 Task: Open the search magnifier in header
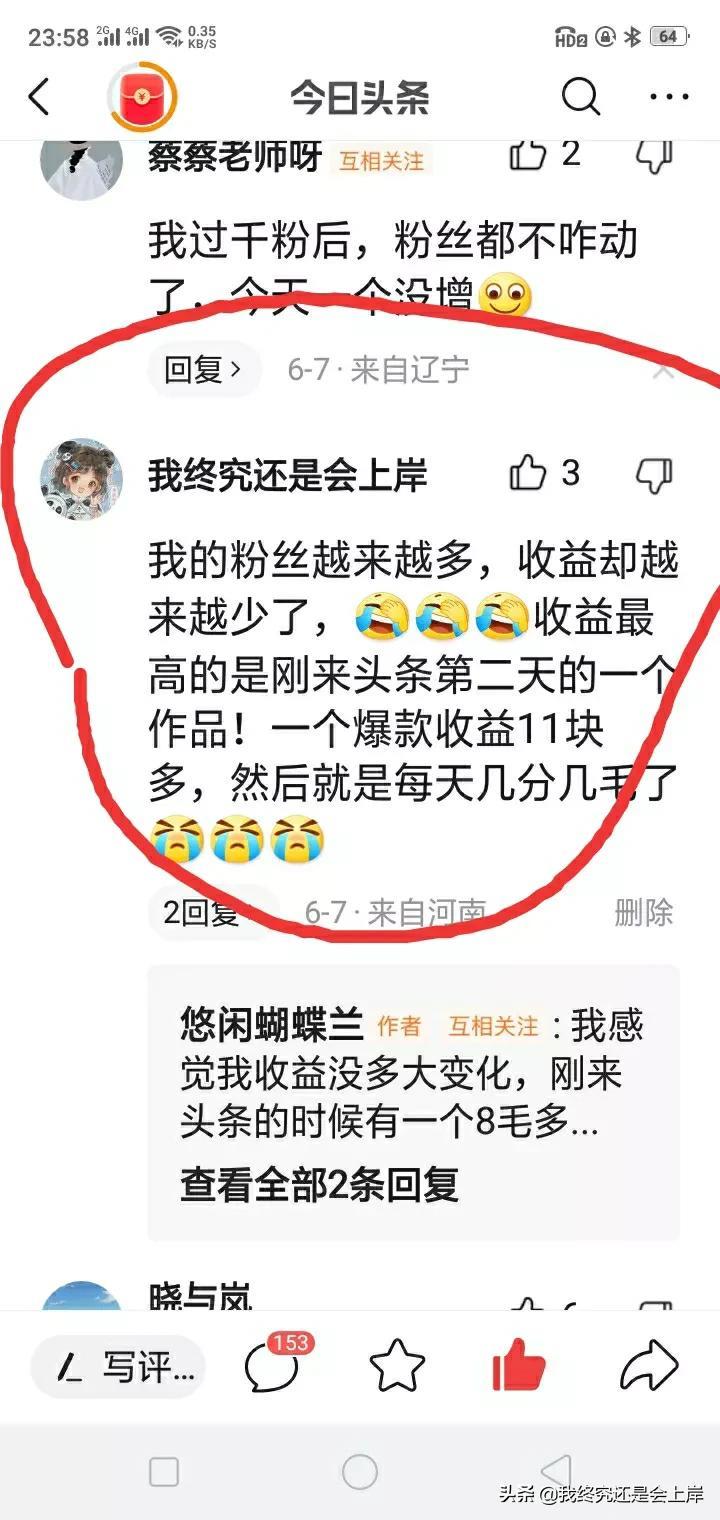(580, 98)
